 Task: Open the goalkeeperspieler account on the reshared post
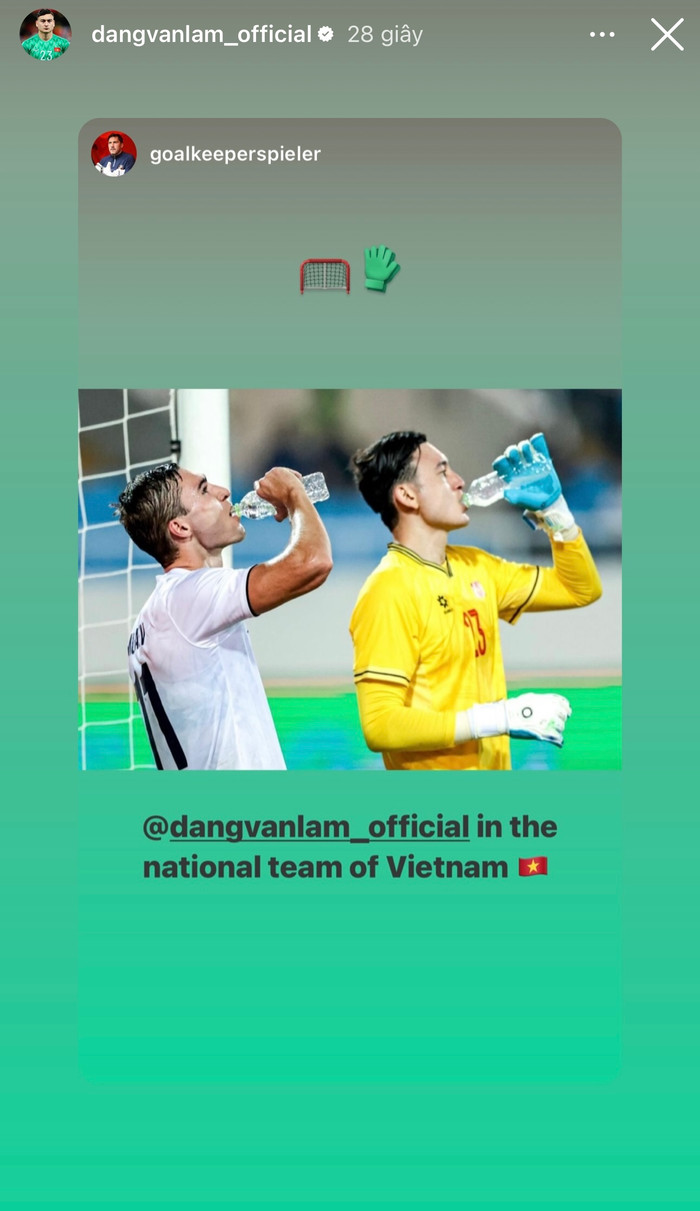click(x=234, y=154)
